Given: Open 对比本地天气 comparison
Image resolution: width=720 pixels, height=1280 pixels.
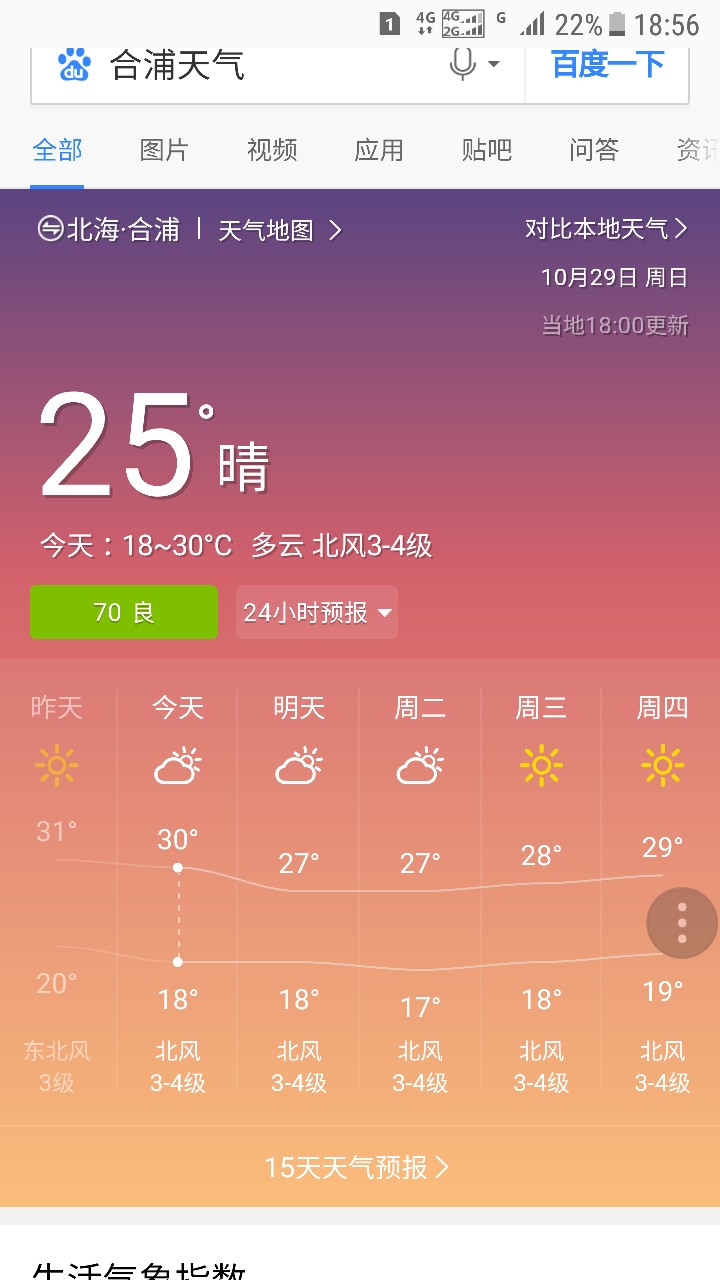Looking at the screenshot, I should 607,229.
